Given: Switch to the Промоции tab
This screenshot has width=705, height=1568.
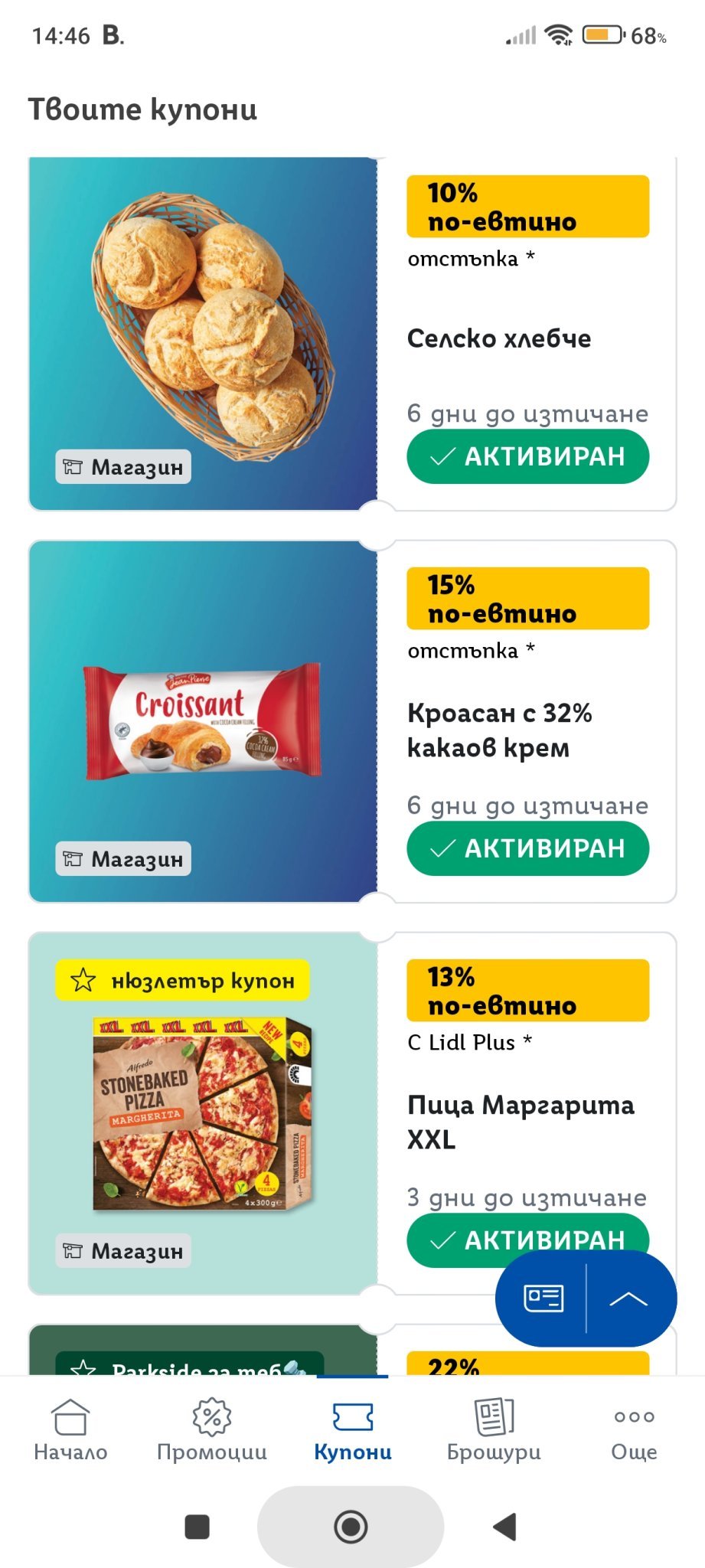Looking at the screenshot, I should point(211,1429).
